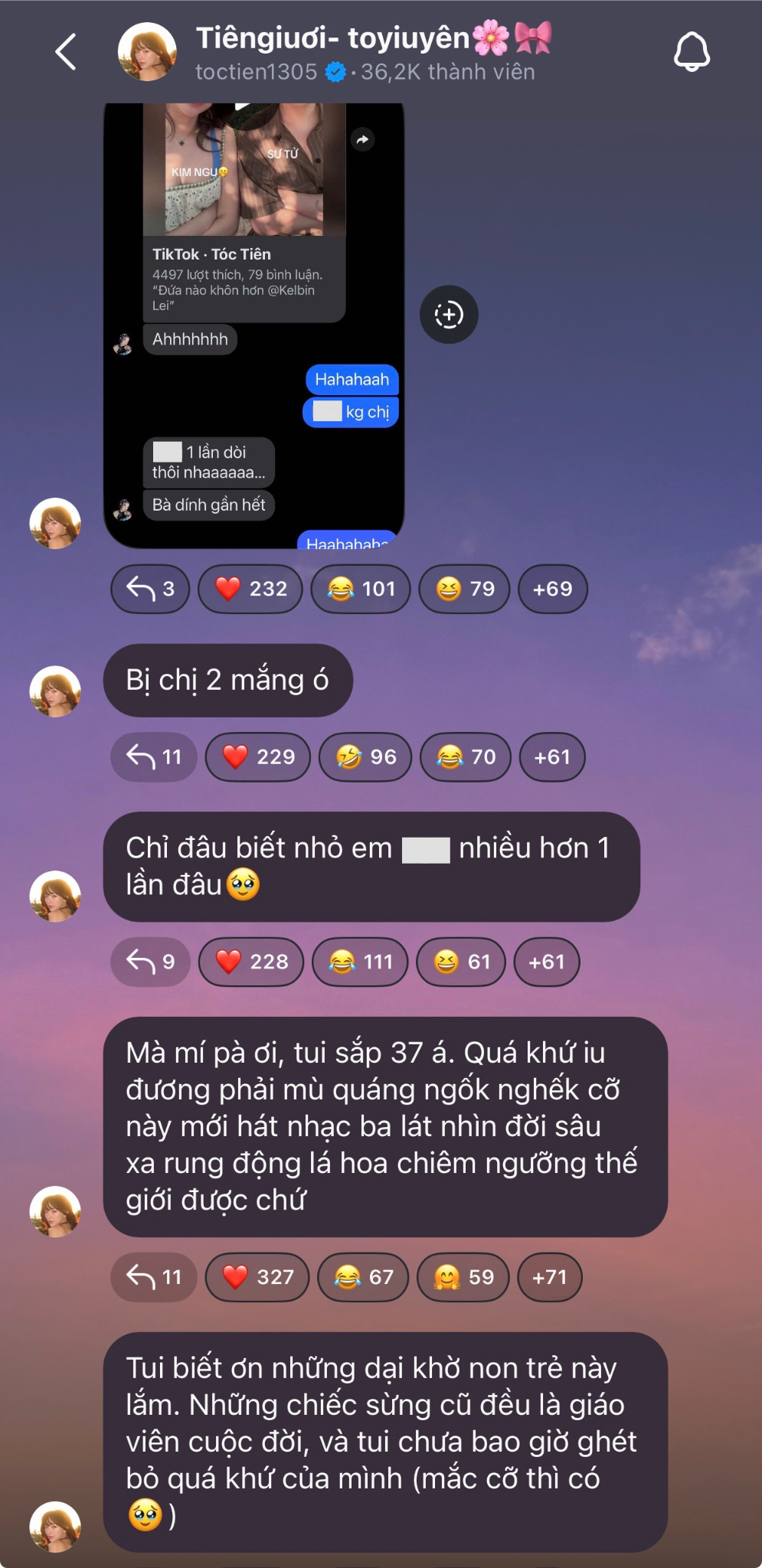This screenshot has height=1568, width=762.
Task: Show the +71 other reactions
Action: (x=549, y=1277)
